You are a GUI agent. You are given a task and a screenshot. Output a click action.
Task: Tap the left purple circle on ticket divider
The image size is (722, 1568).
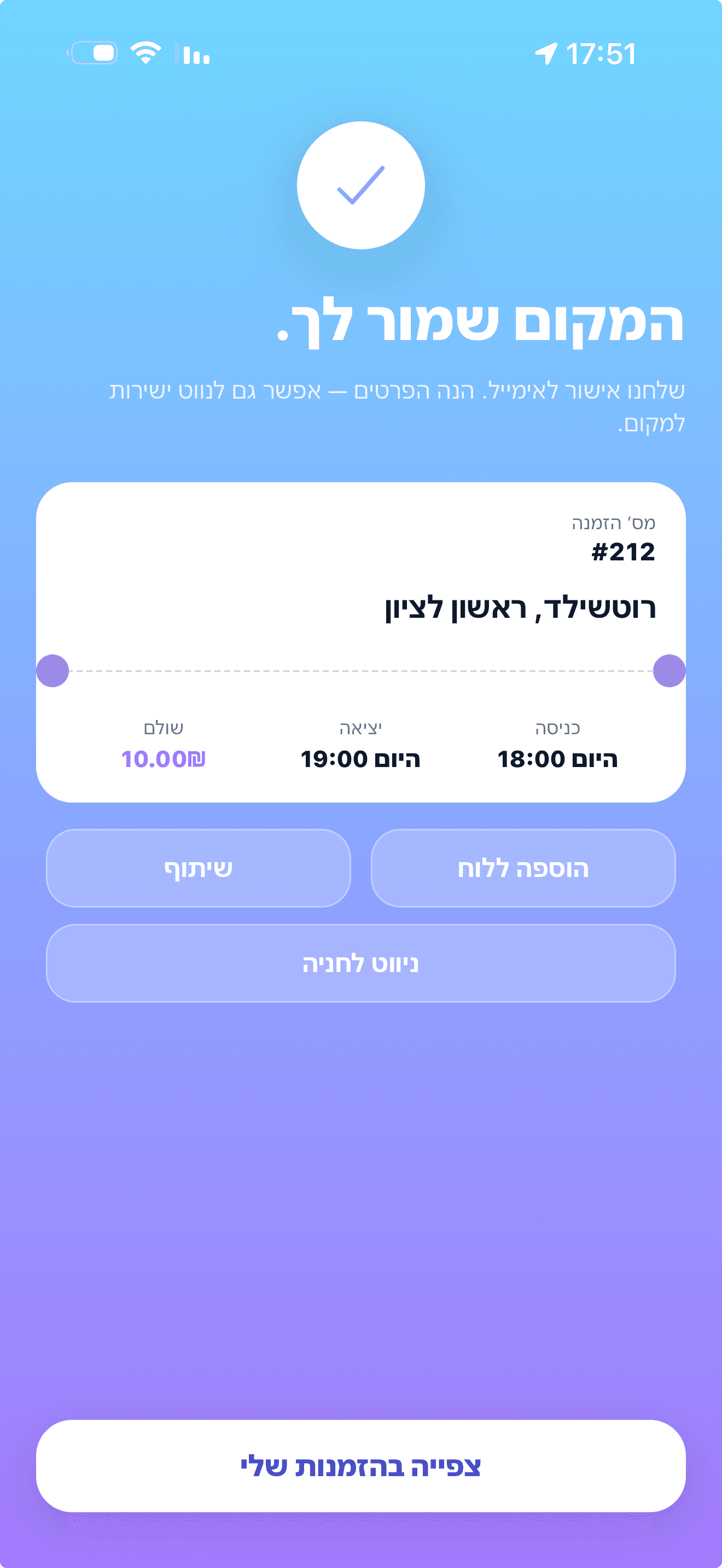coord(54,672)
